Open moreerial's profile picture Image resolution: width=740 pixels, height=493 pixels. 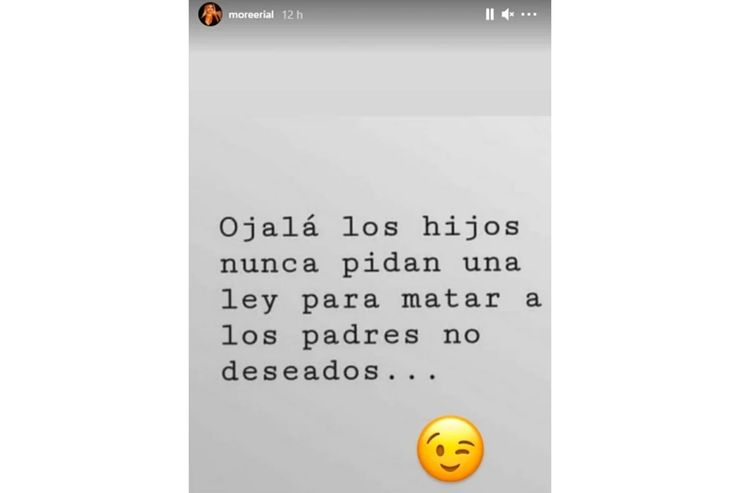point(211,14)
